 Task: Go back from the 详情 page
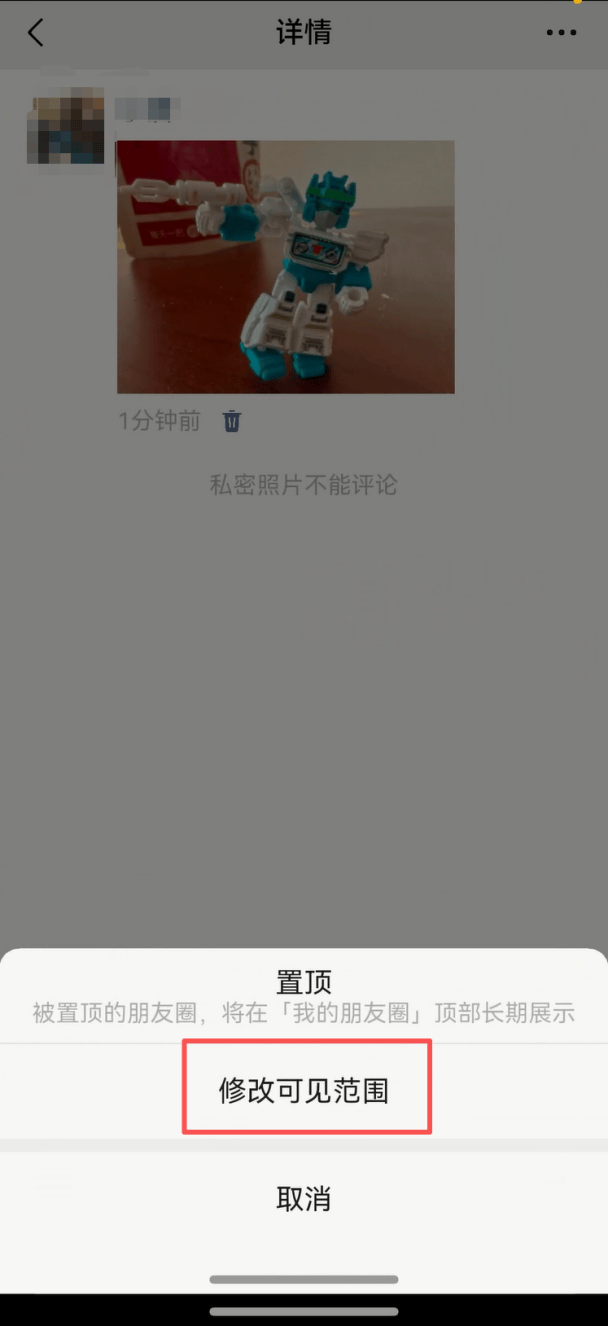tap(36, 33)
